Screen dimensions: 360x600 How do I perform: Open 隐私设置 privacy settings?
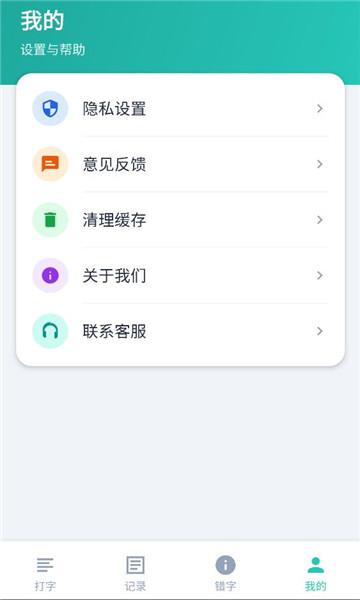180,109
